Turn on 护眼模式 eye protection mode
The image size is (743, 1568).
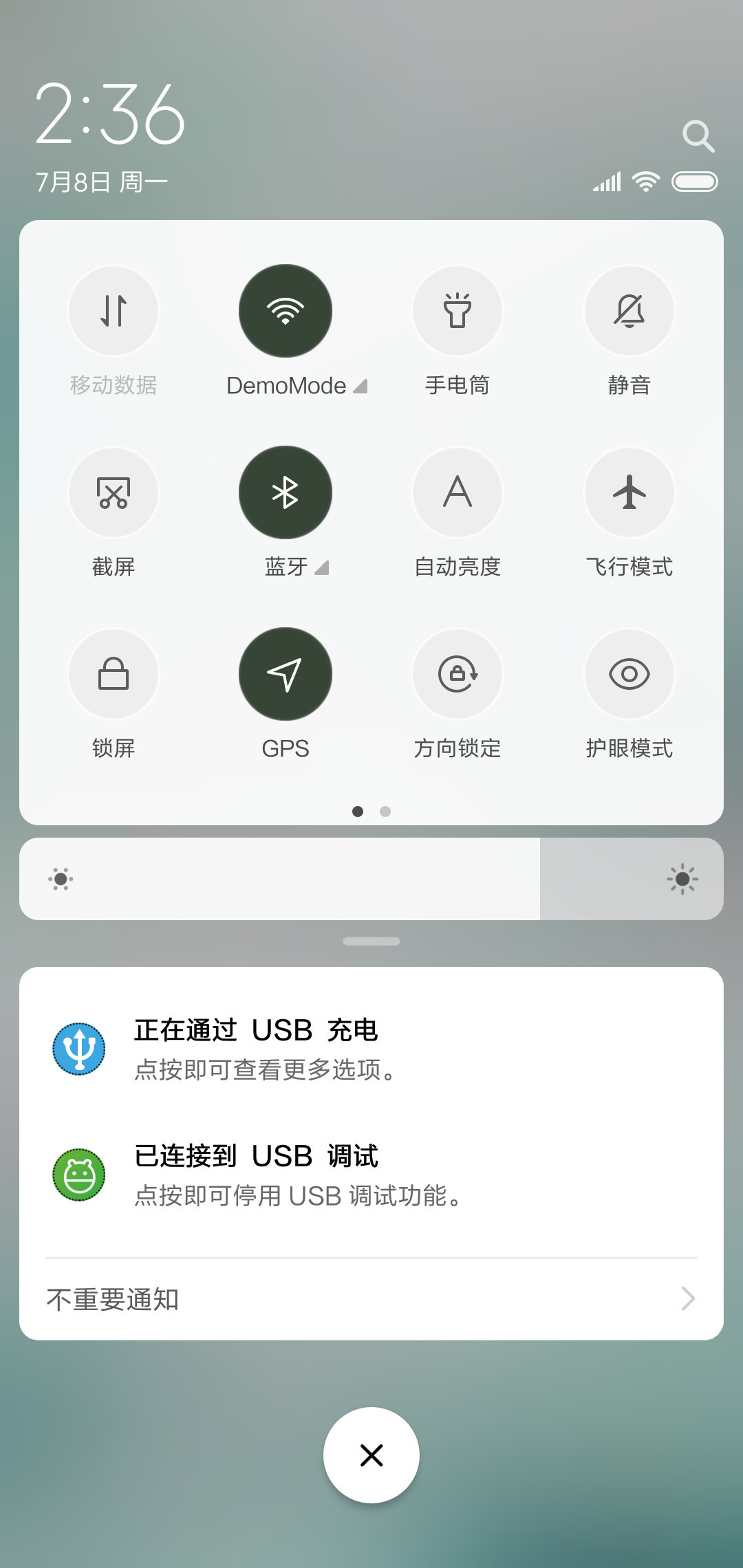tap(629, 674)
